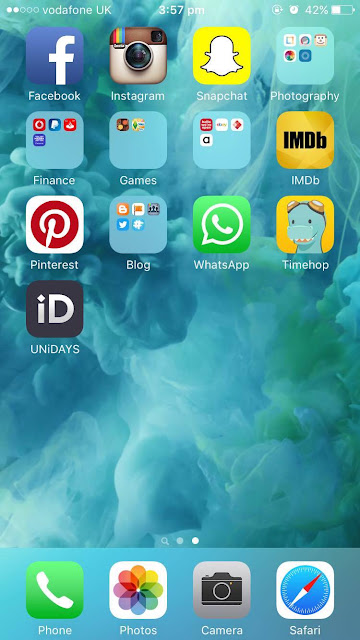This screenshot has height=640, width=360.
Task: Open Safari browser
Action: (305, 590)
